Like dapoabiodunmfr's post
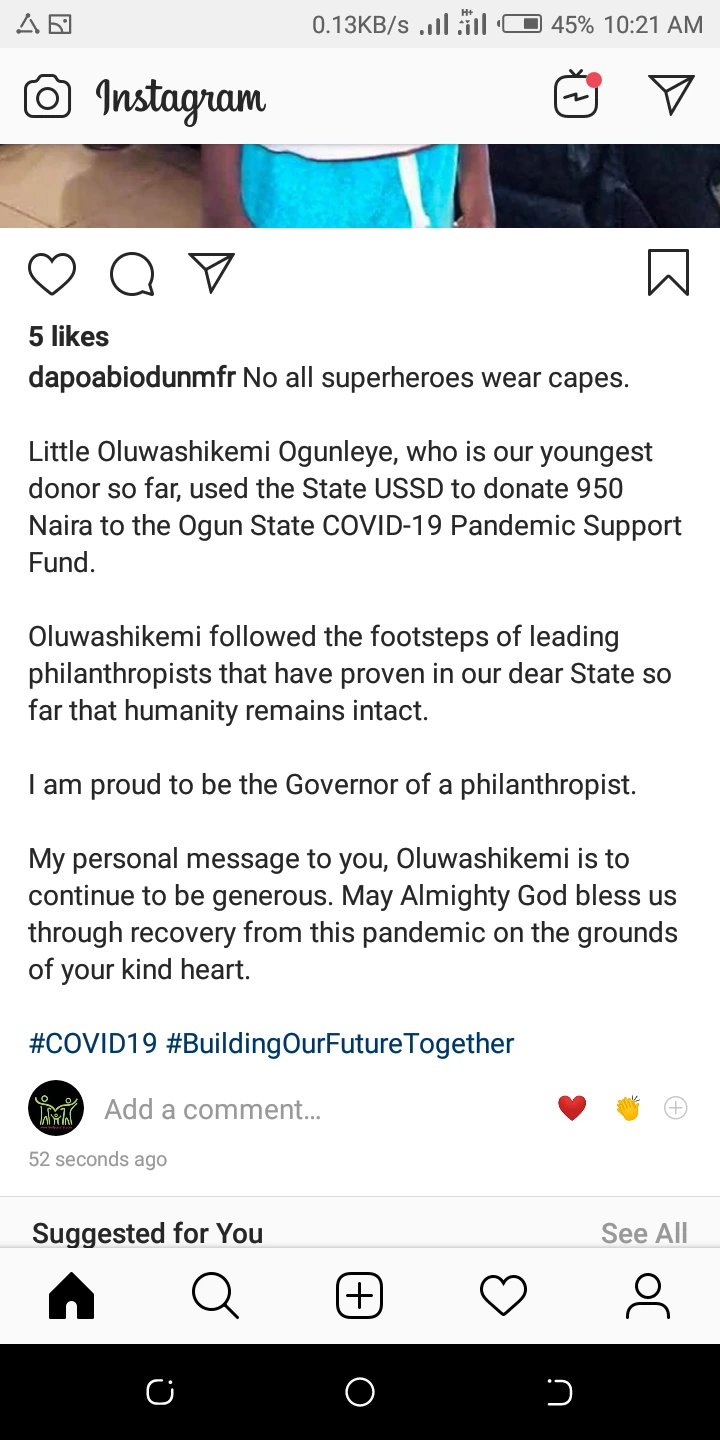The image size is (720, 1440). (52, 273)
